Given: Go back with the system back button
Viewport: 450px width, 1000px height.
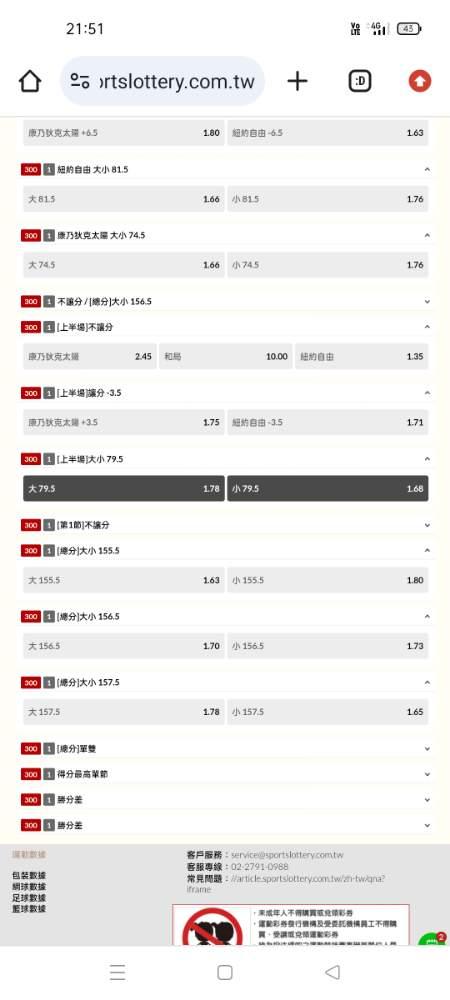Looking at the screenshot, I should pos(332,972).
